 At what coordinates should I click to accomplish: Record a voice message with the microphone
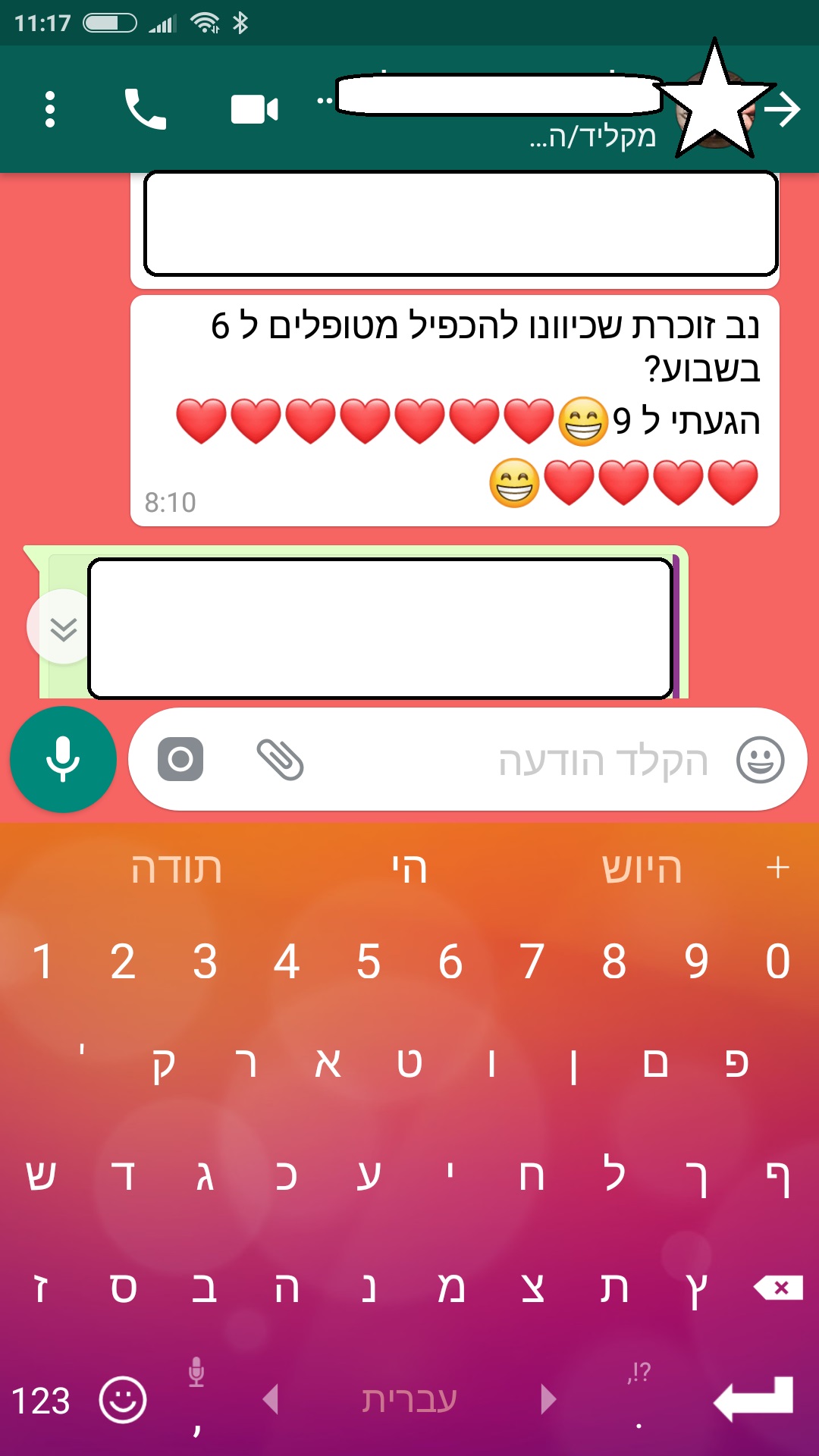(63, 759)
